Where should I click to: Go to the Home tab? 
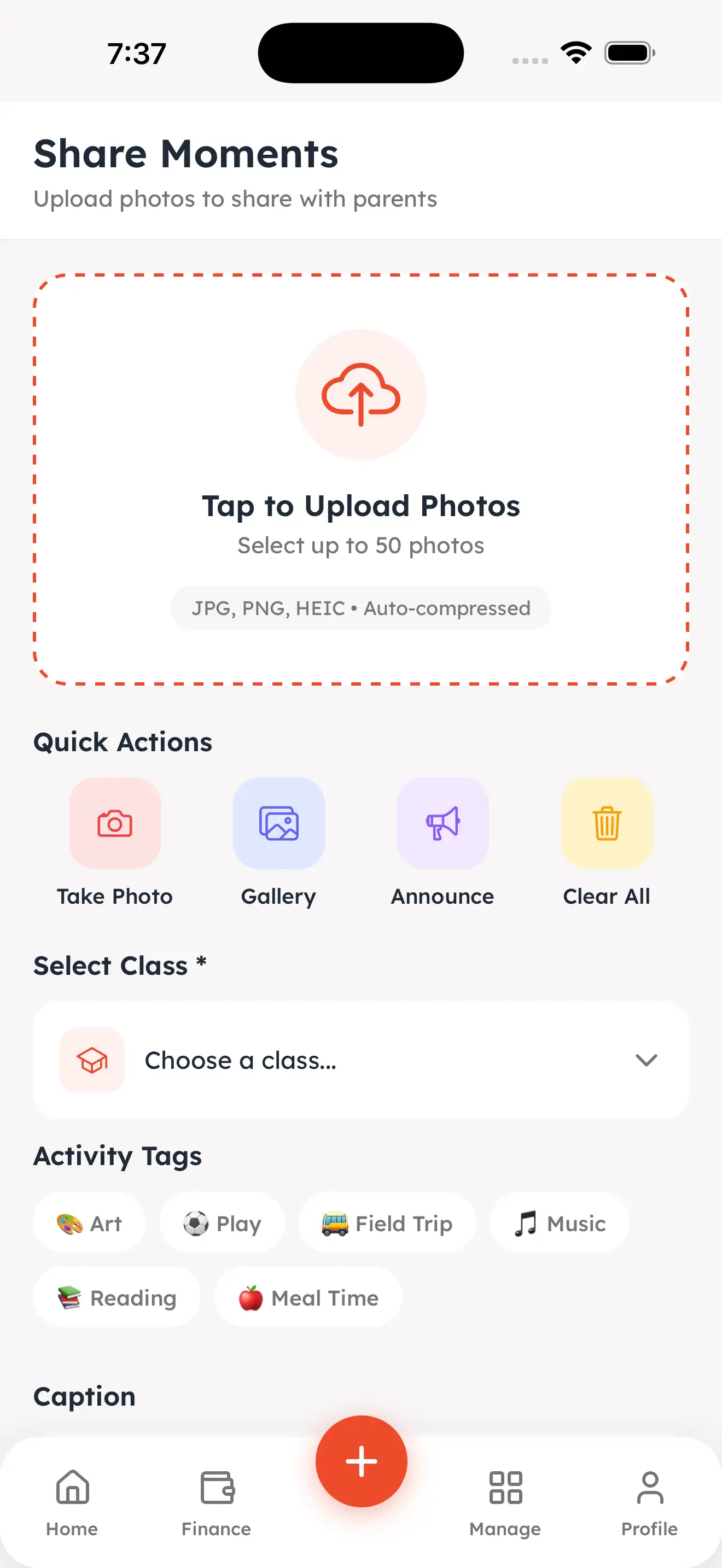click(x=72, y=1502)
